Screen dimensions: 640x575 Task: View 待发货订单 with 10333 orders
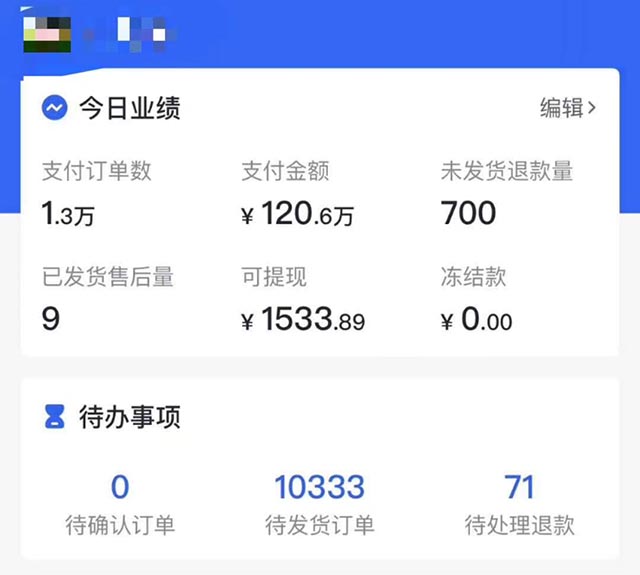tap(320, 504)
